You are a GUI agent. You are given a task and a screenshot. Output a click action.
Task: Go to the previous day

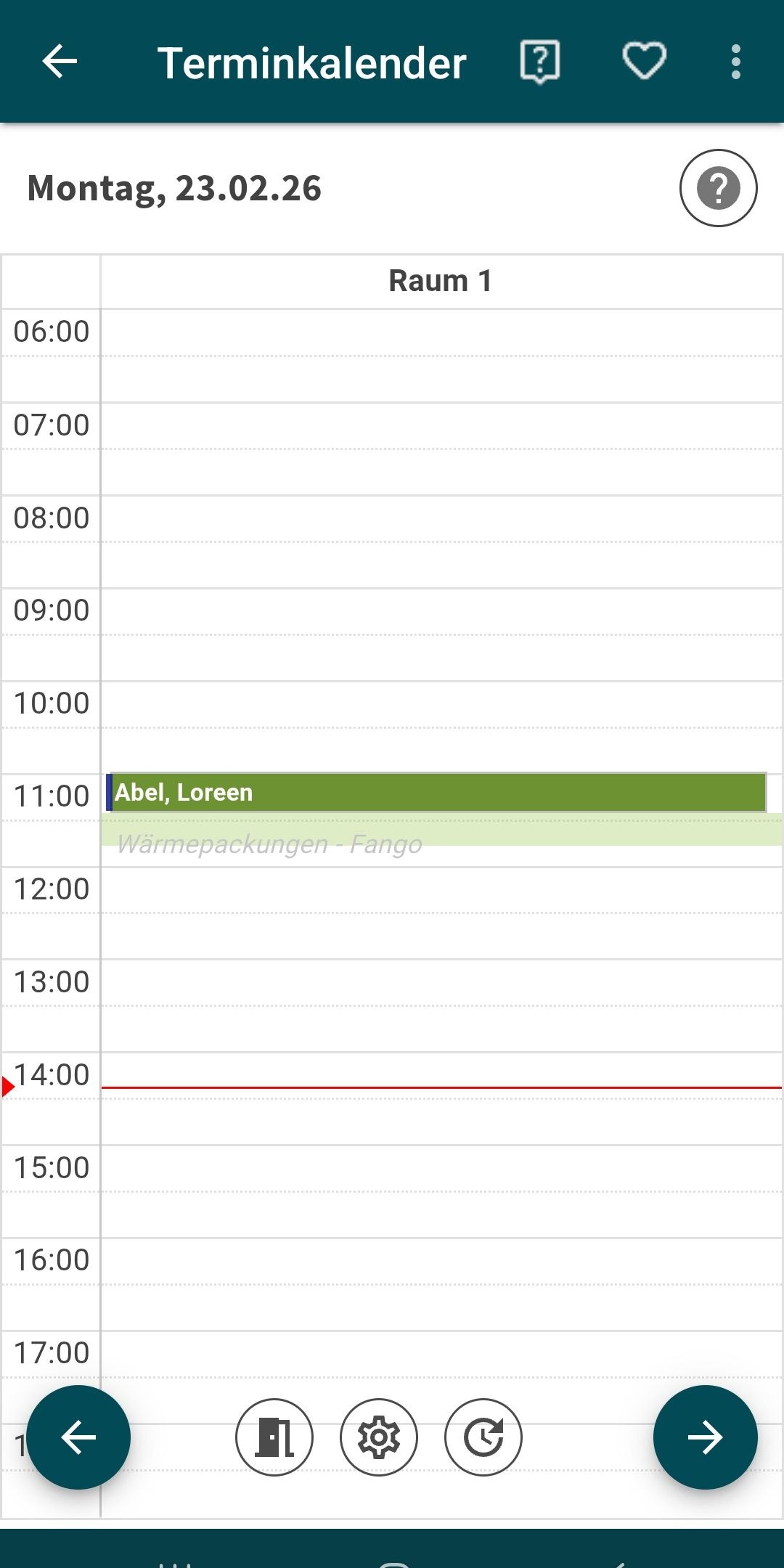click(78, 1437)
